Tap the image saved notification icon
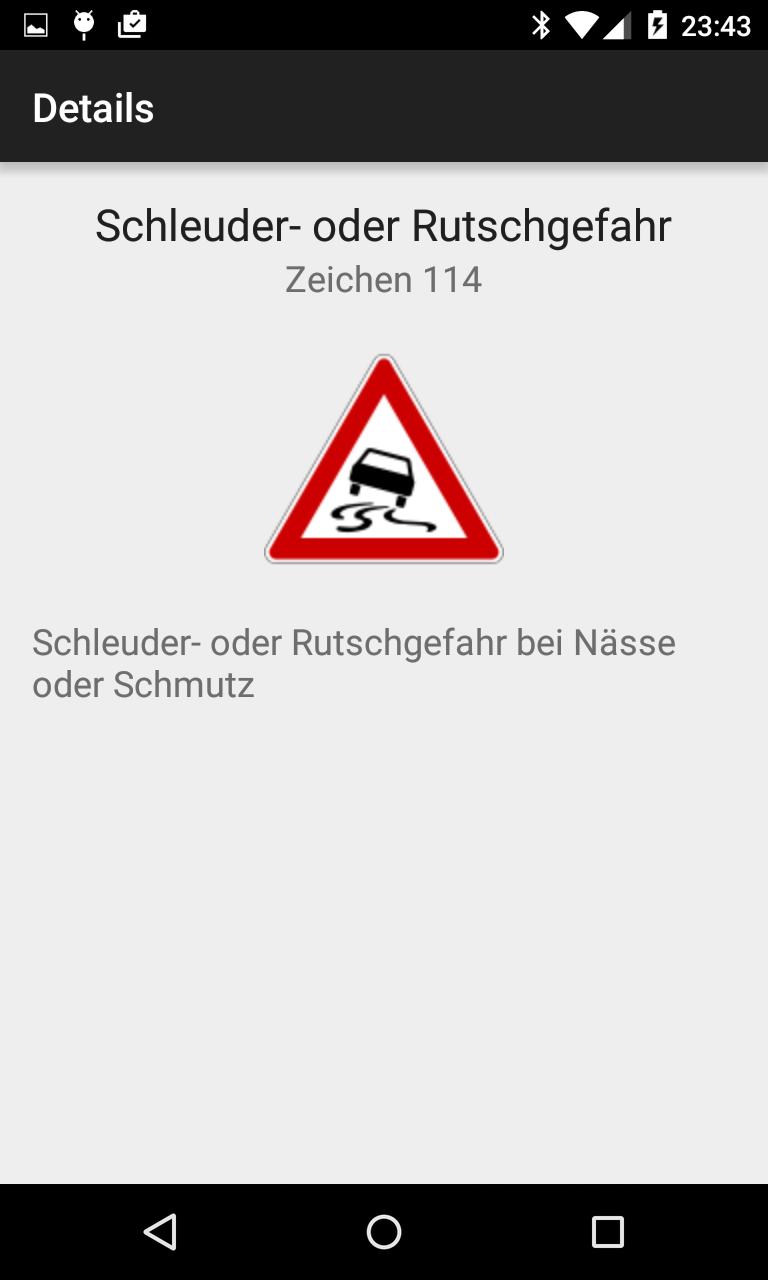 [x=36, y=25]
